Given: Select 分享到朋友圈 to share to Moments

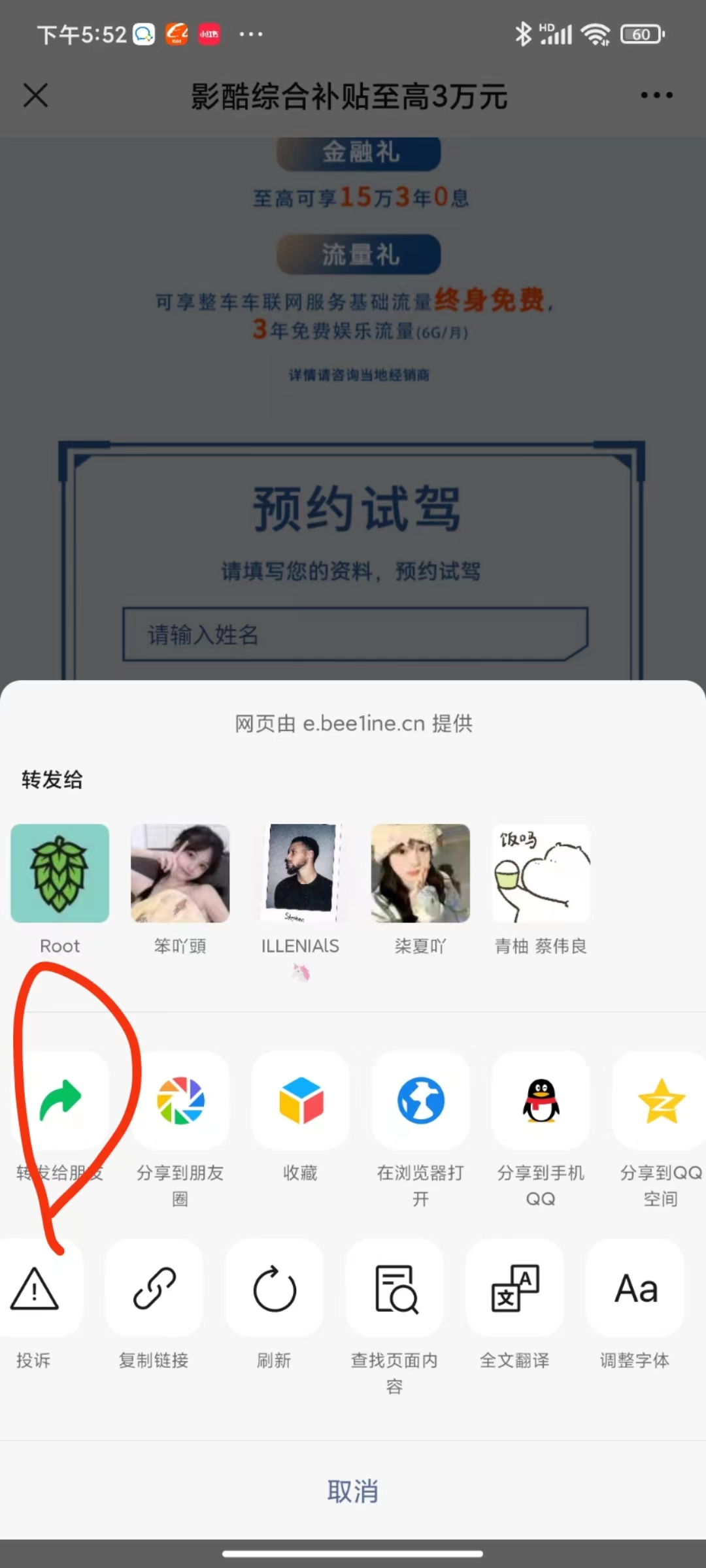Looking at the screenshot, I should click(x=180, y=1100).
